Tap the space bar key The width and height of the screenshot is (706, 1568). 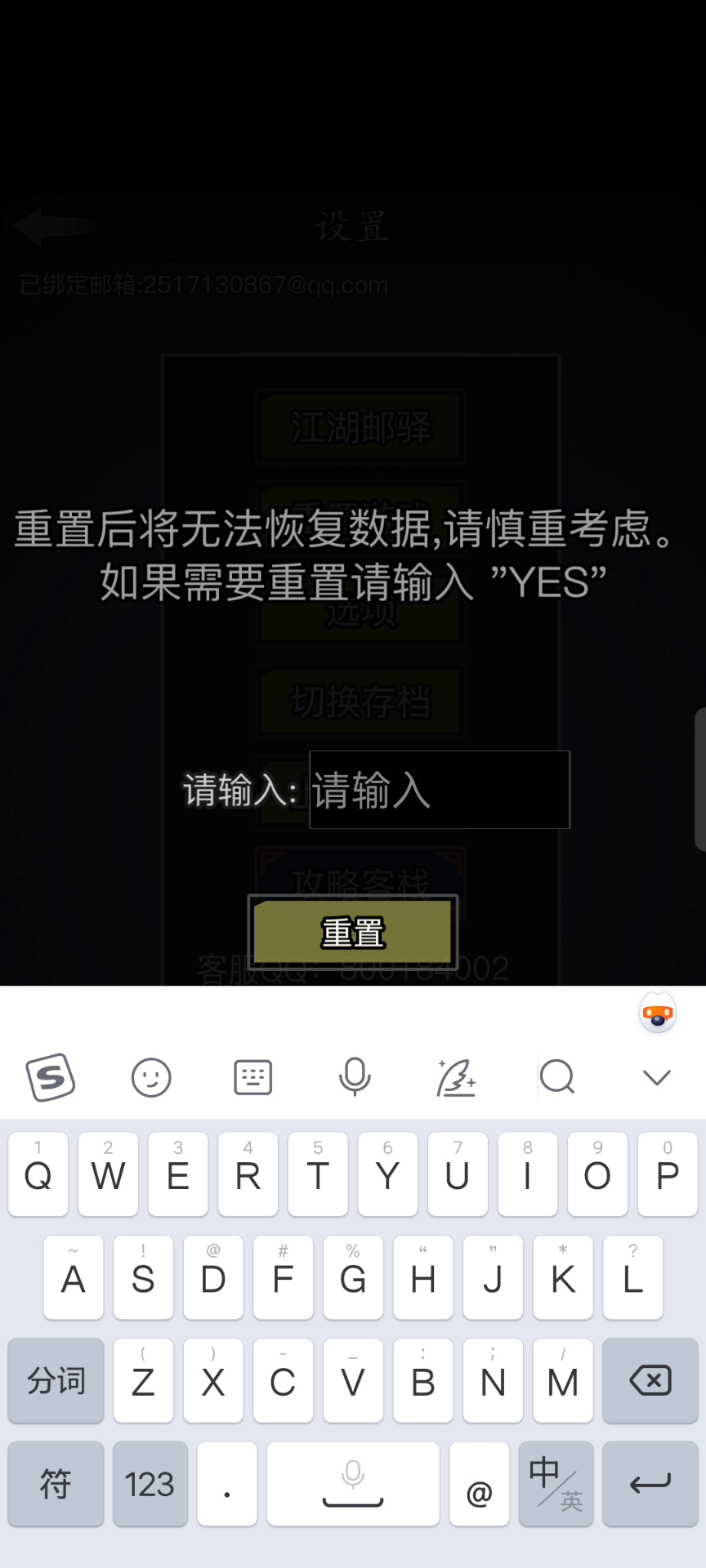[x=353, y=1483]
